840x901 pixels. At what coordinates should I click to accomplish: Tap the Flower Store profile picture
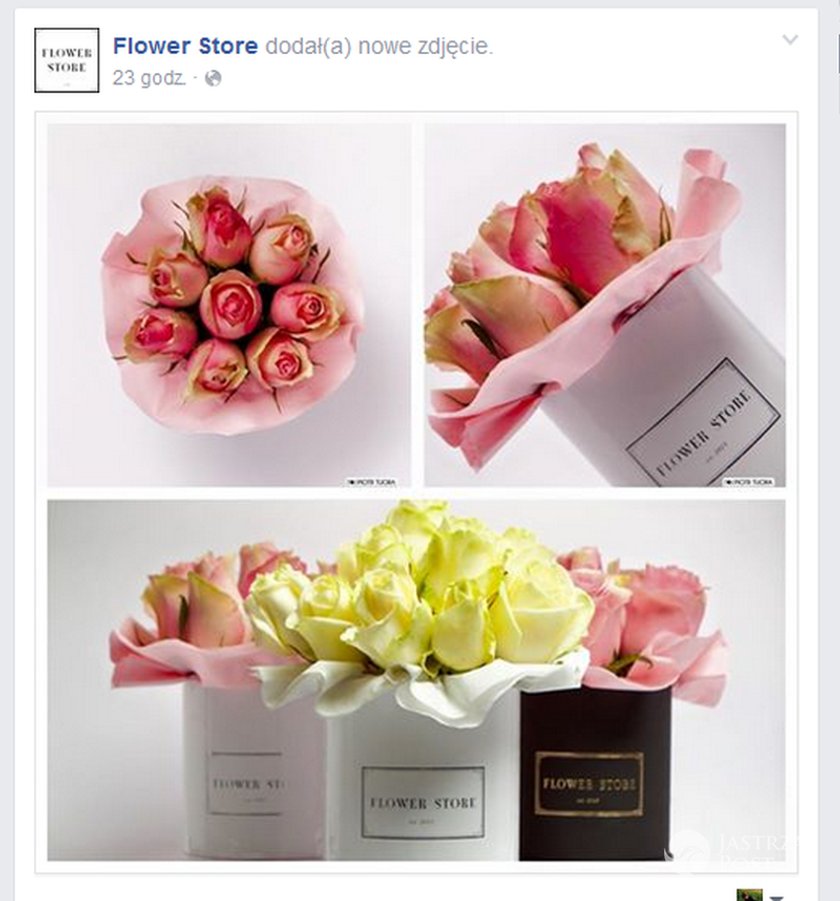[67, 60]
